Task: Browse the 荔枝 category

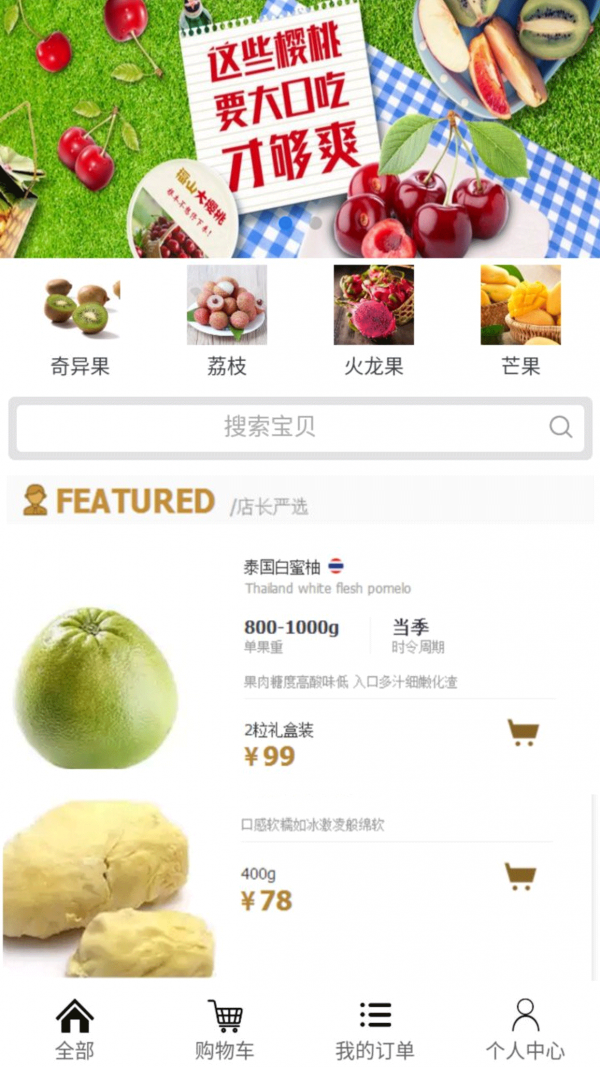Action: pos(227,318)
